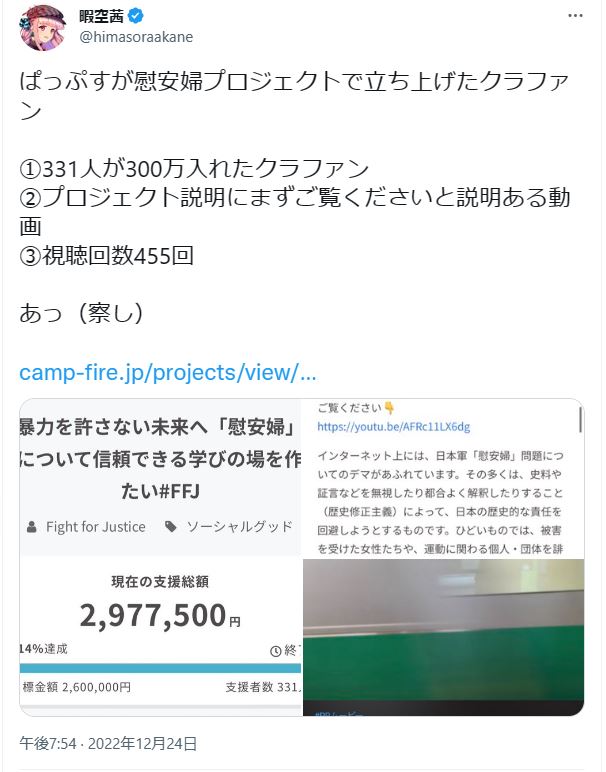606x772 pixels.
Task: Open the tweet's three-dot overflow menu
Action: (x=571, y=18)
